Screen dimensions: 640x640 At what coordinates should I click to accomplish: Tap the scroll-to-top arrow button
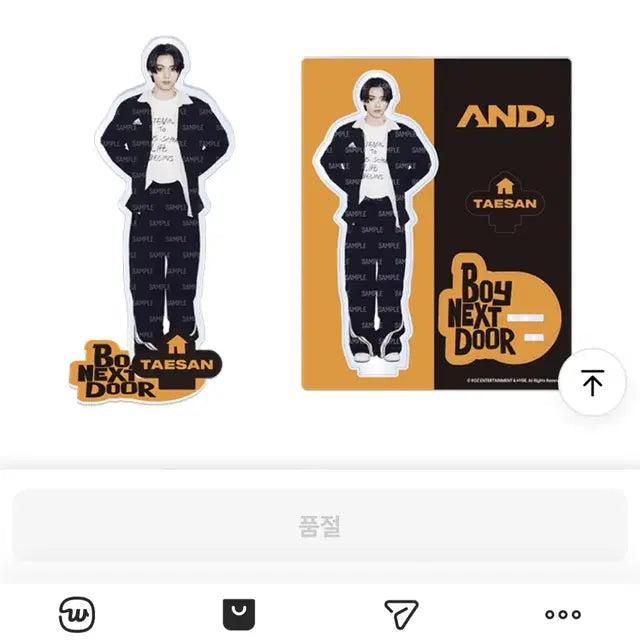pos(592,382)
